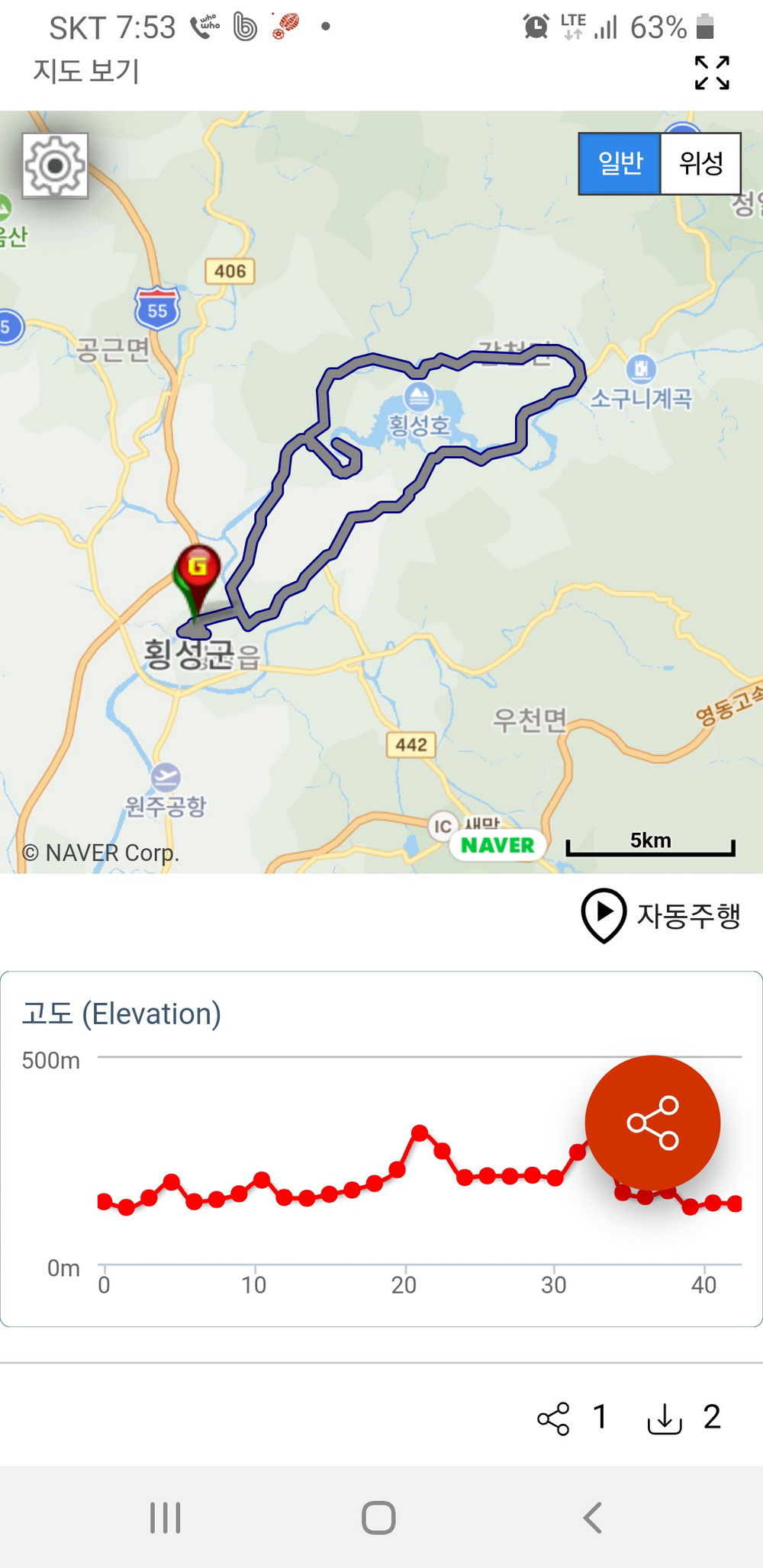The width and height of the screenshot is (763, 1568).
Task: Open the map settings gear
Action: [x=55, y=165]
